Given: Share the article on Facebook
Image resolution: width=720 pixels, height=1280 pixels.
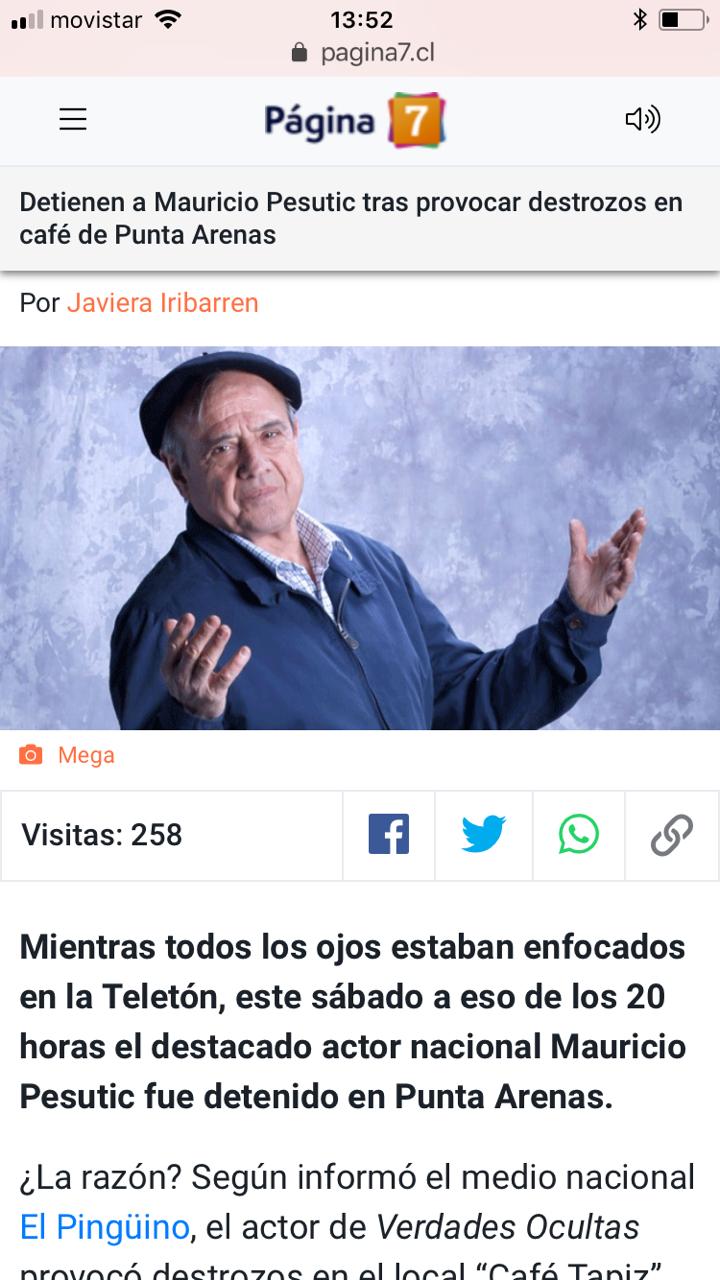Looking at the screenshot, I should tap(389, 835).
